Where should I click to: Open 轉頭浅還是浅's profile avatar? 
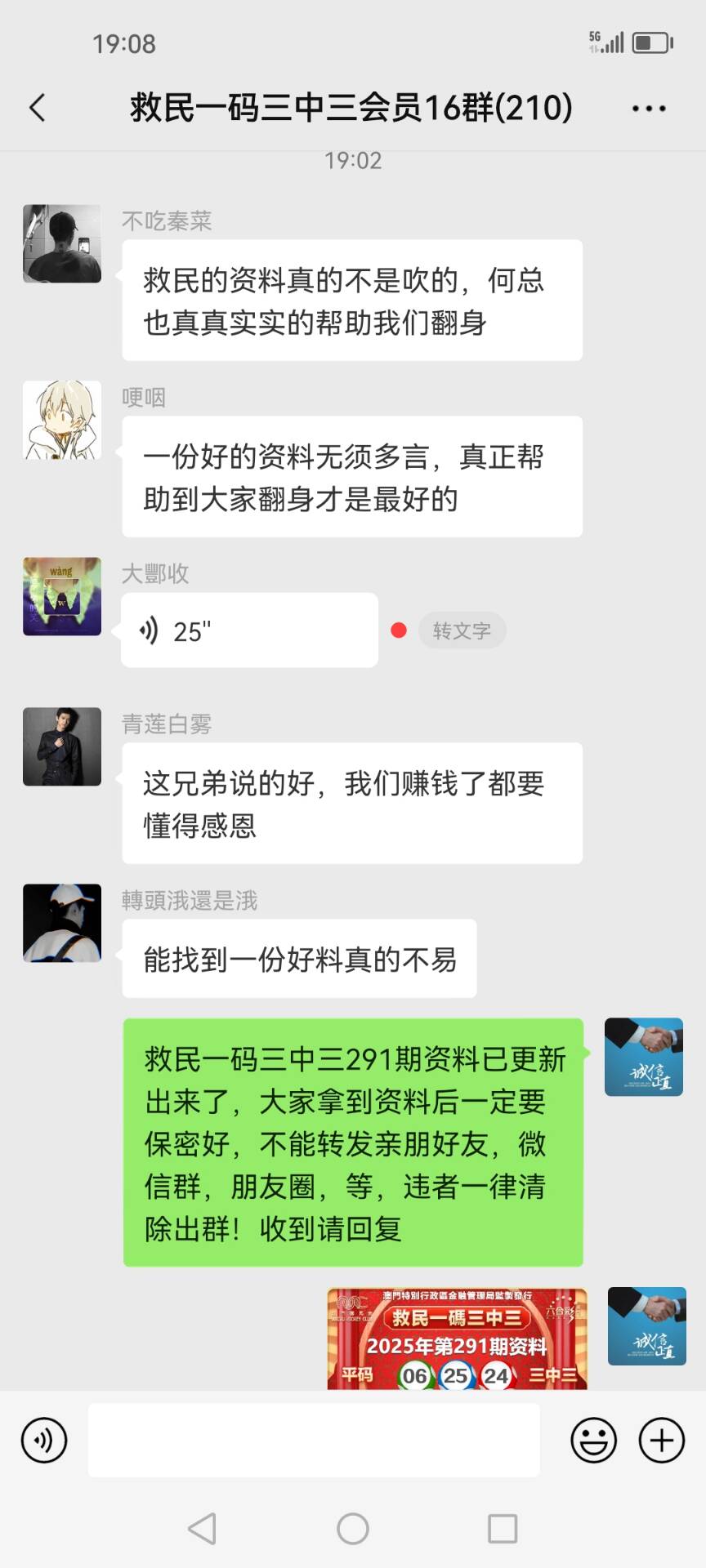(x=62, y=923)
